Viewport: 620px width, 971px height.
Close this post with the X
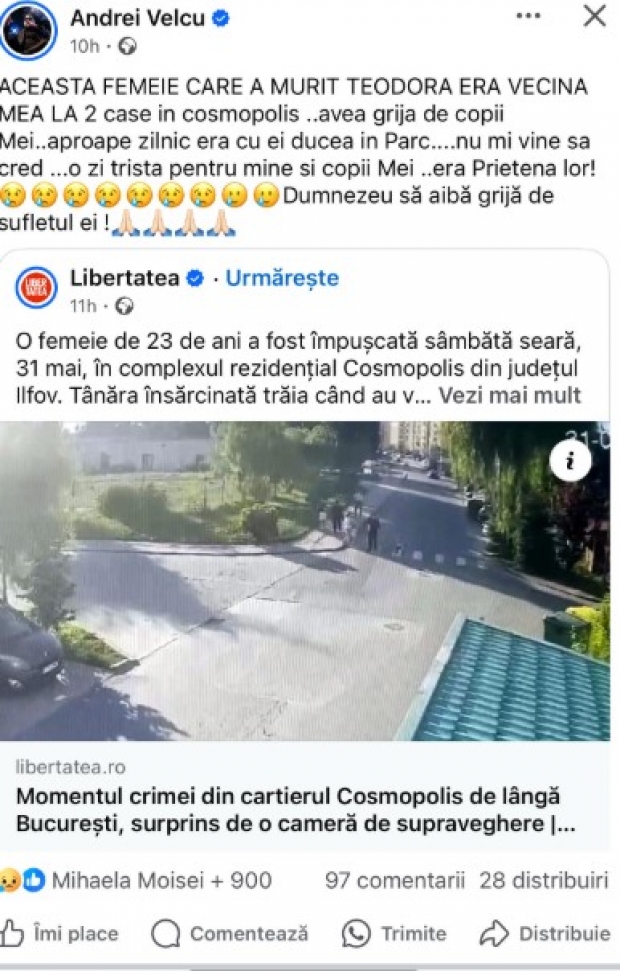click(595, 16)
